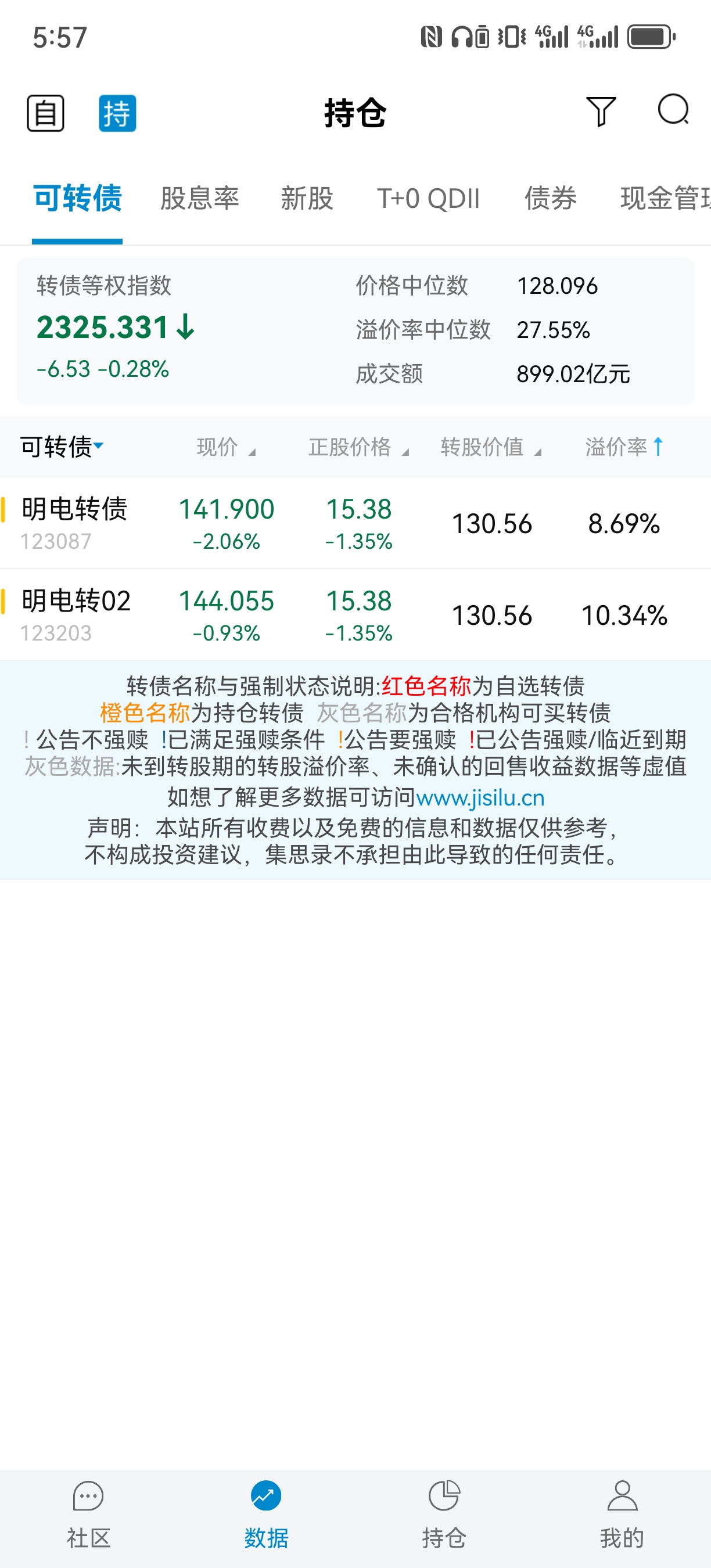Open the search magnifier
Image resolution: width=711 pixels, height=1568 pixels.
tap(673, 111)
